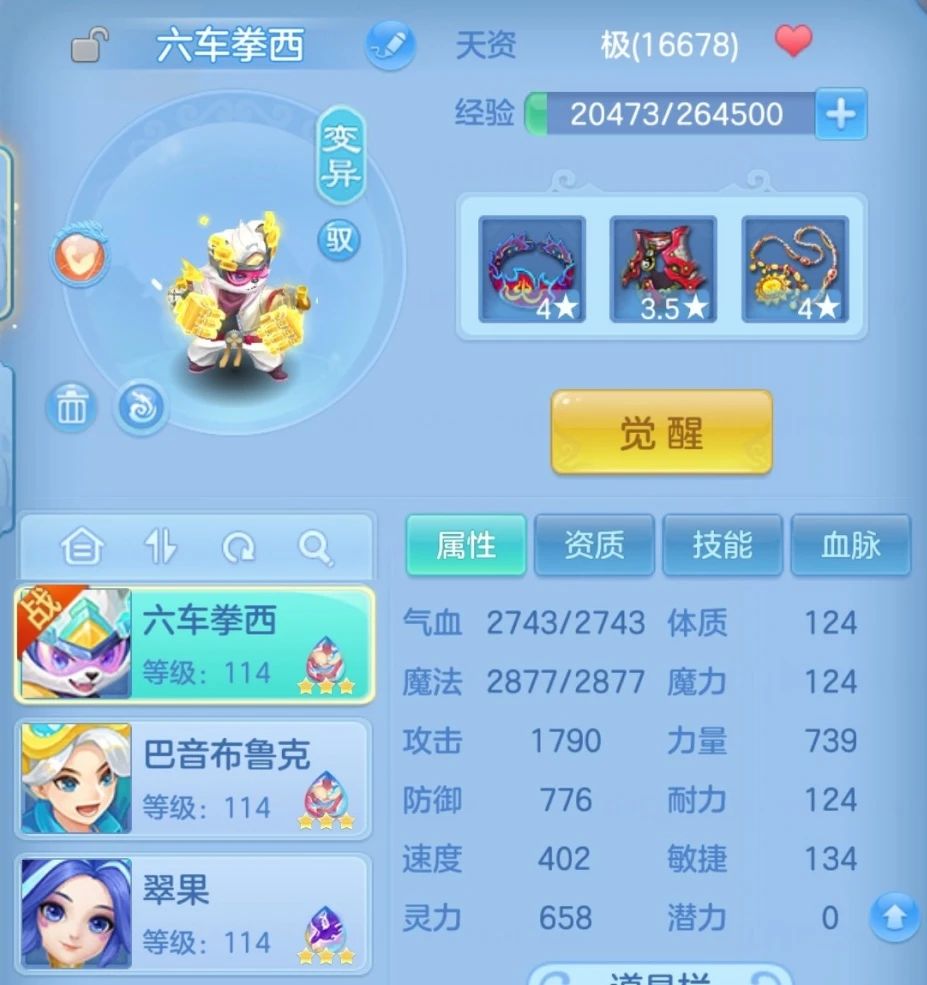This screenshot has height=985, width=927.
Task: Select the 属性 tab
Action: (x=466, y=545)
